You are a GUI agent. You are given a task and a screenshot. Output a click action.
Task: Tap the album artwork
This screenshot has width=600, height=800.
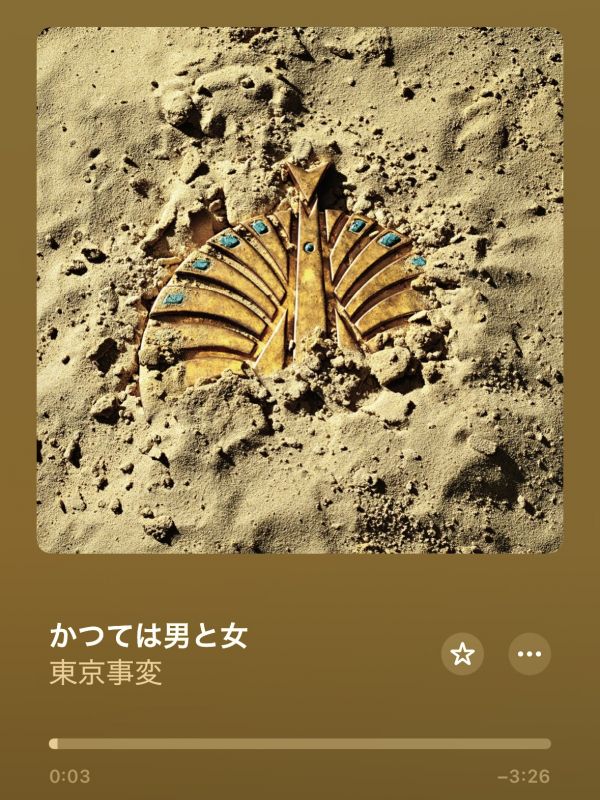coord(300,290)
